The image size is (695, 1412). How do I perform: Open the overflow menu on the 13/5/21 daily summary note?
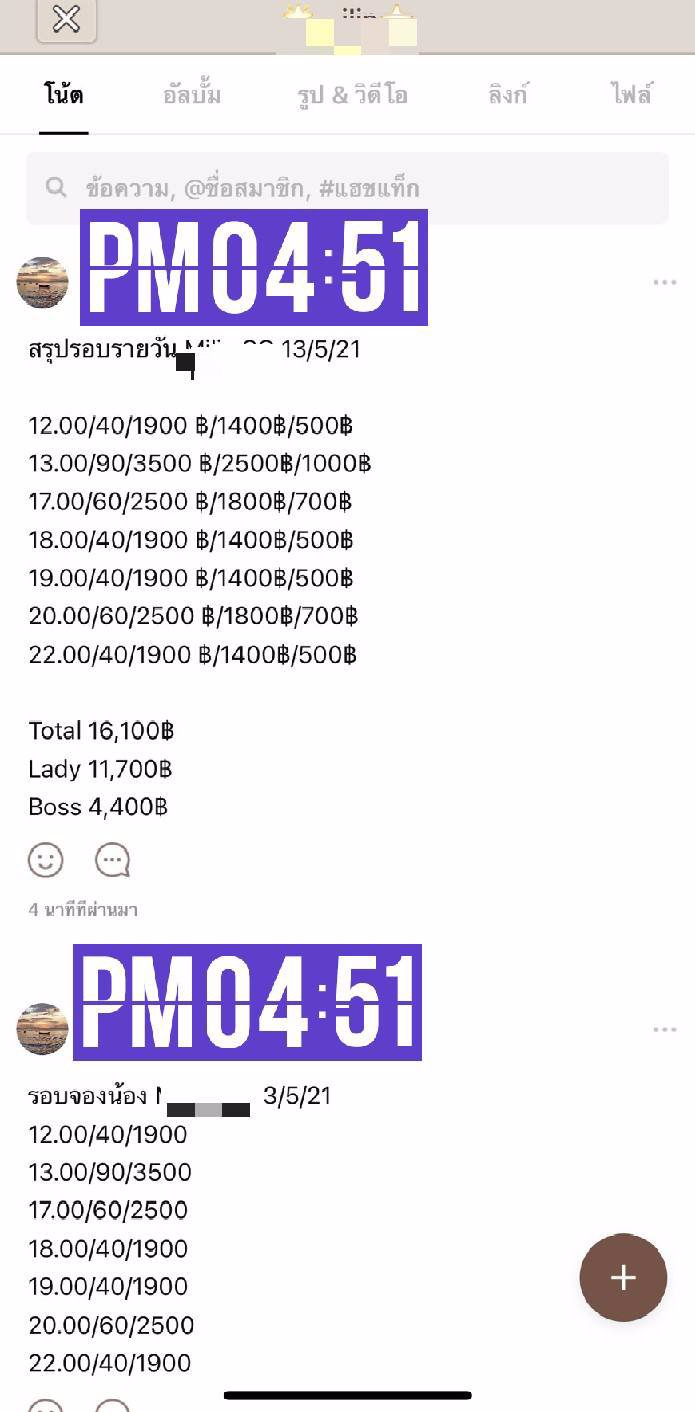(x=665, y=283)
